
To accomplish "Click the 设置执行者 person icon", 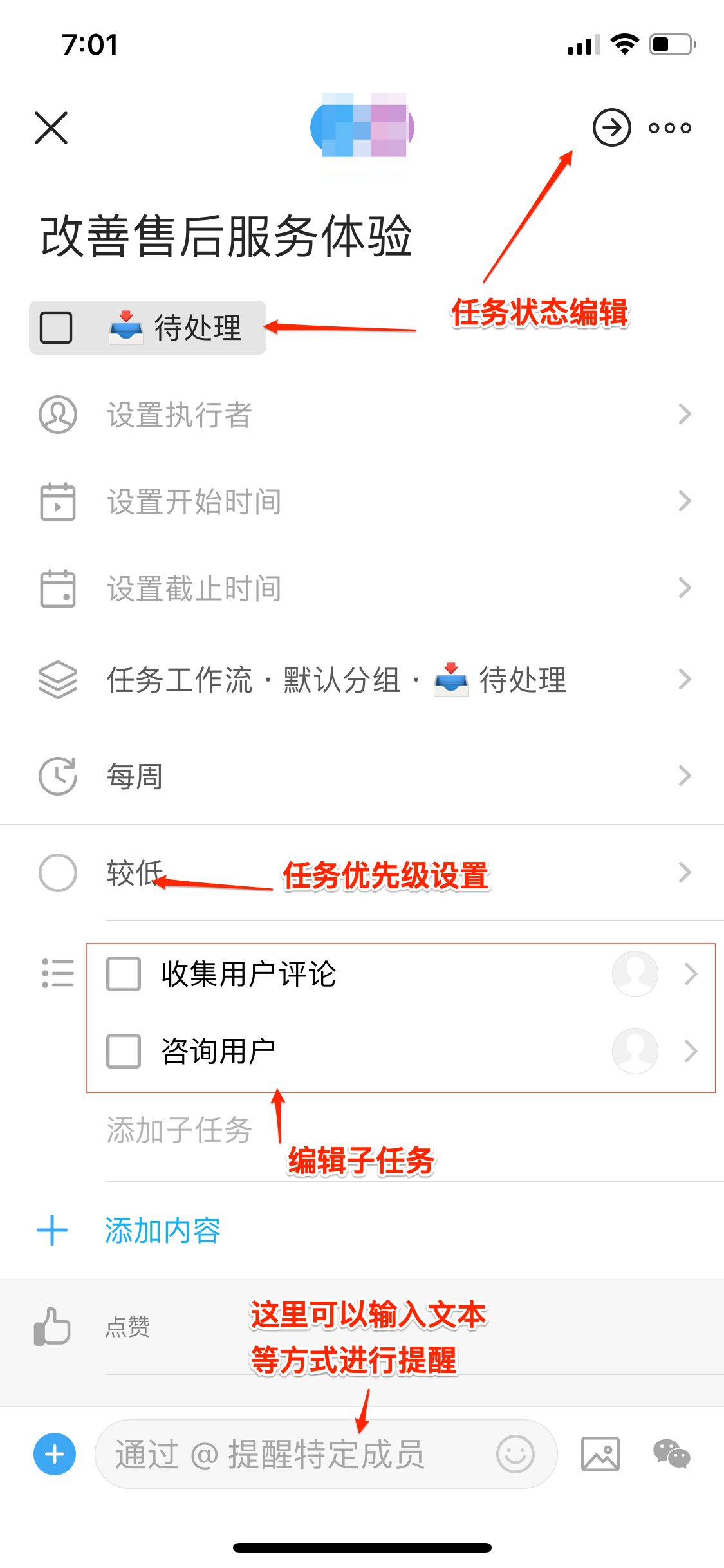I will click(57, 415).
